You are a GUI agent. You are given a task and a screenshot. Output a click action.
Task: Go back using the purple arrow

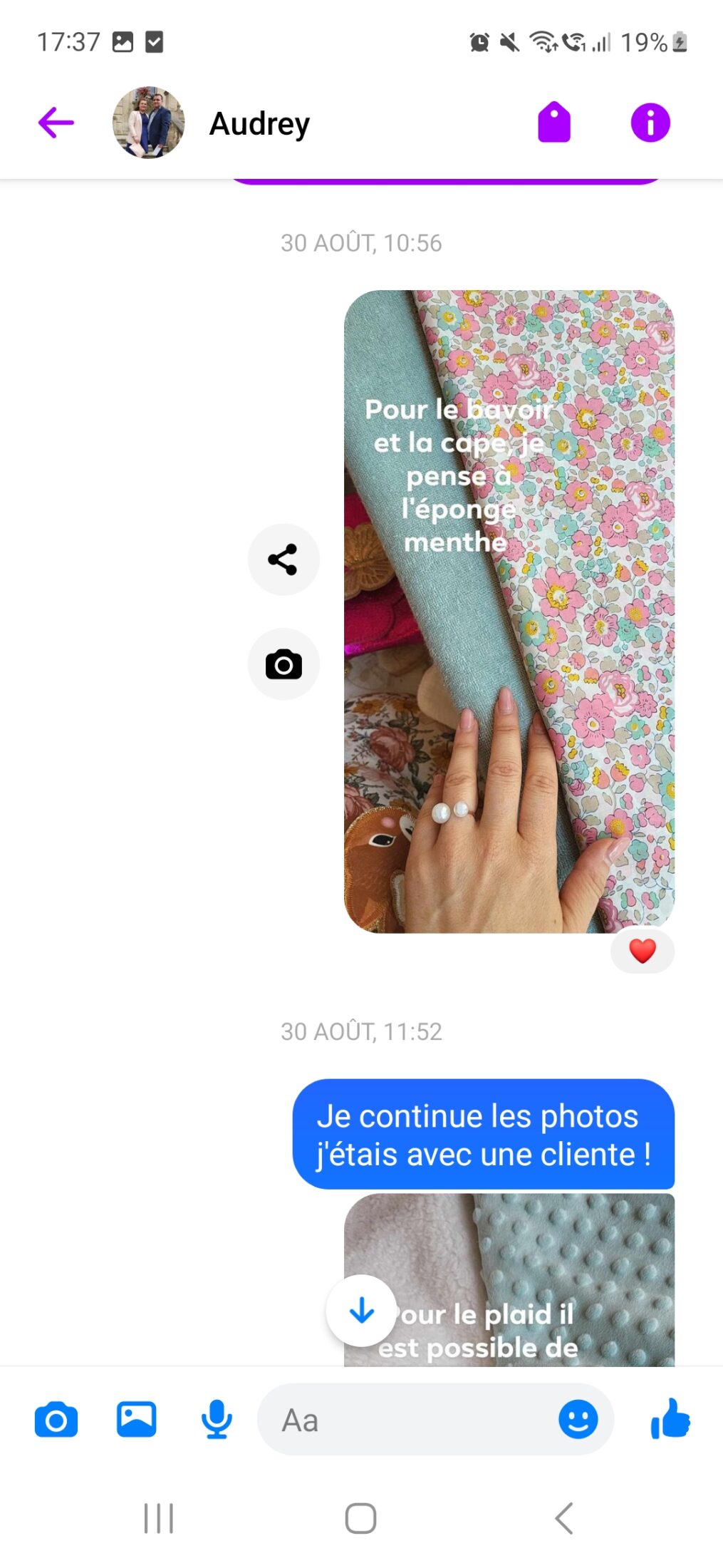pyautogui.click(x=56, y=123)
